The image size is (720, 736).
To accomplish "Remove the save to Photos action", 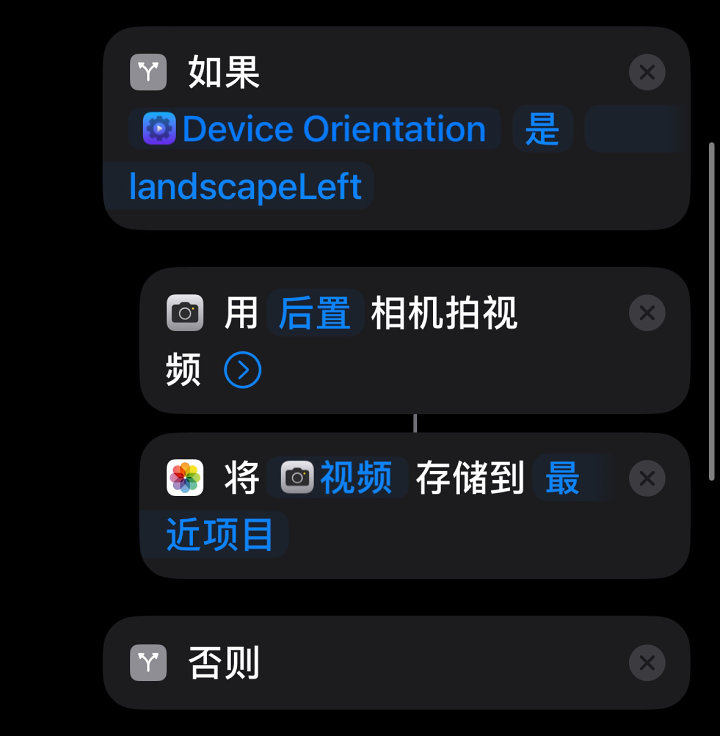I will 646,478.
